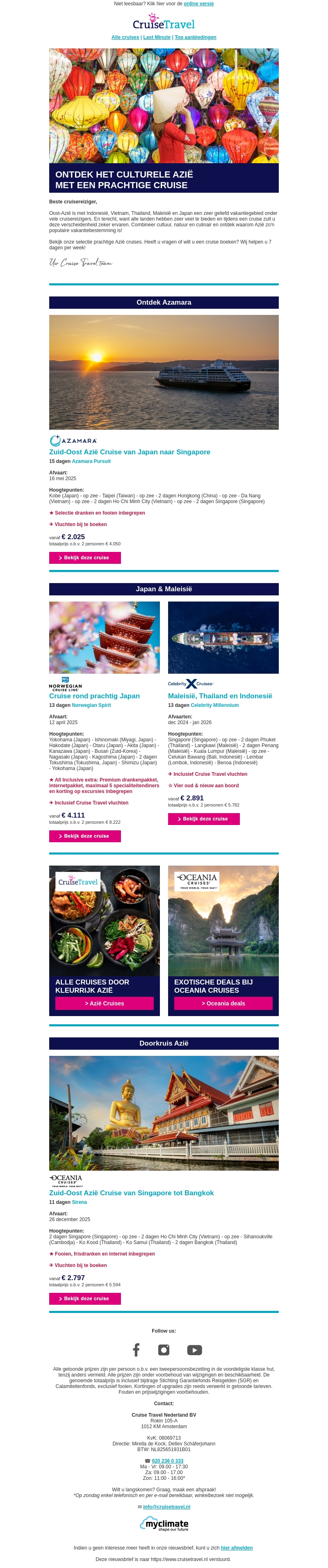Open the Azië Cruises button
Viewport: 328px width, 1568px height.
click(x=104, y=1003)
